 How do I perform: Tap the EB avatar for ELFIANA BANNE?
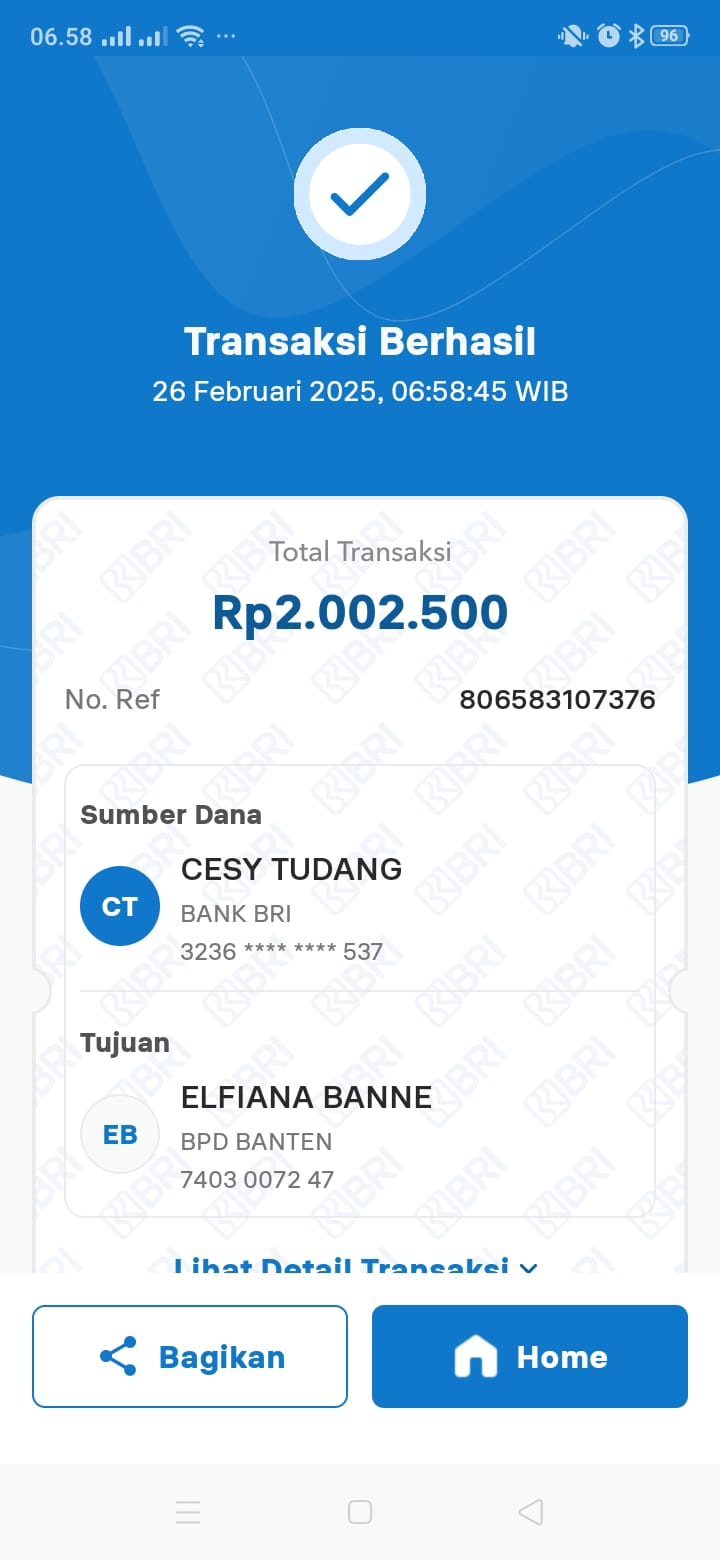(x=120, y=1134)
